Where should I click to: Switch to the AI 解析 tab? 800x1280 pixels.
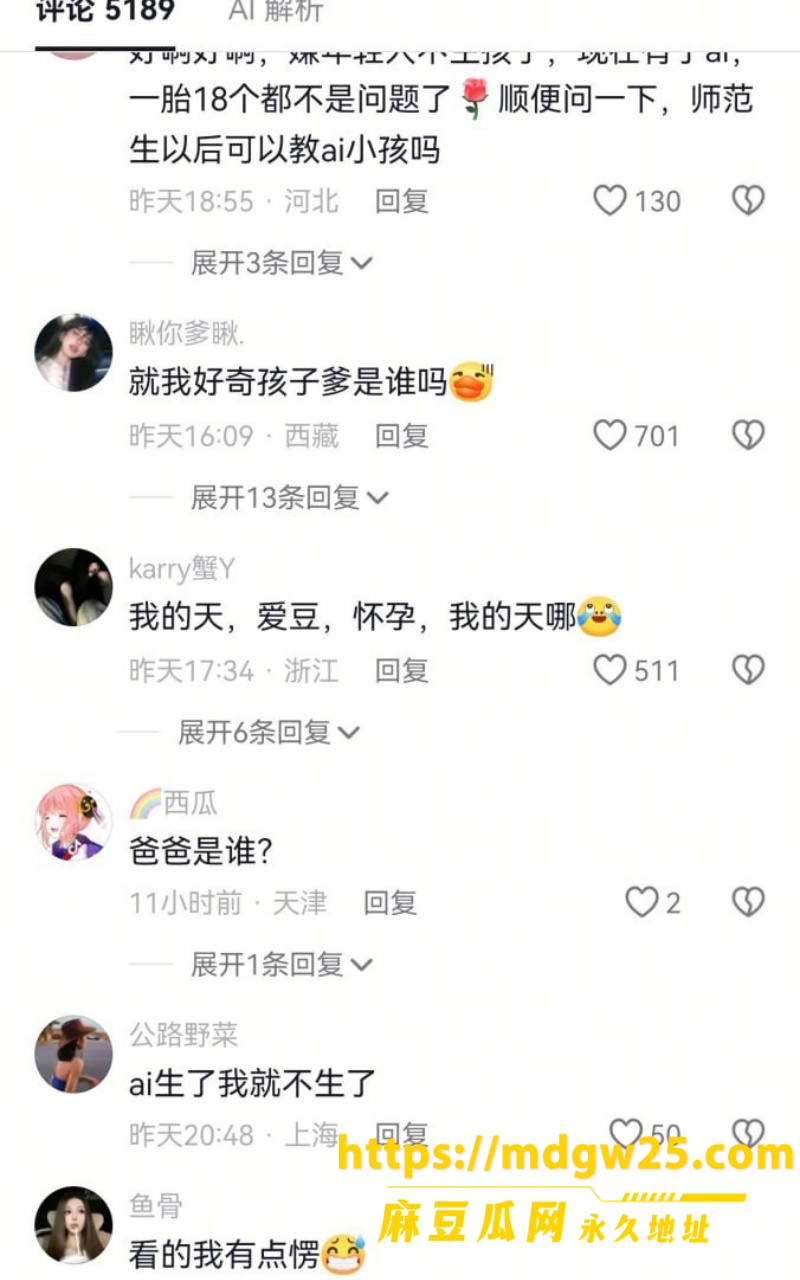pyautogui.click(x=276, y=12)
